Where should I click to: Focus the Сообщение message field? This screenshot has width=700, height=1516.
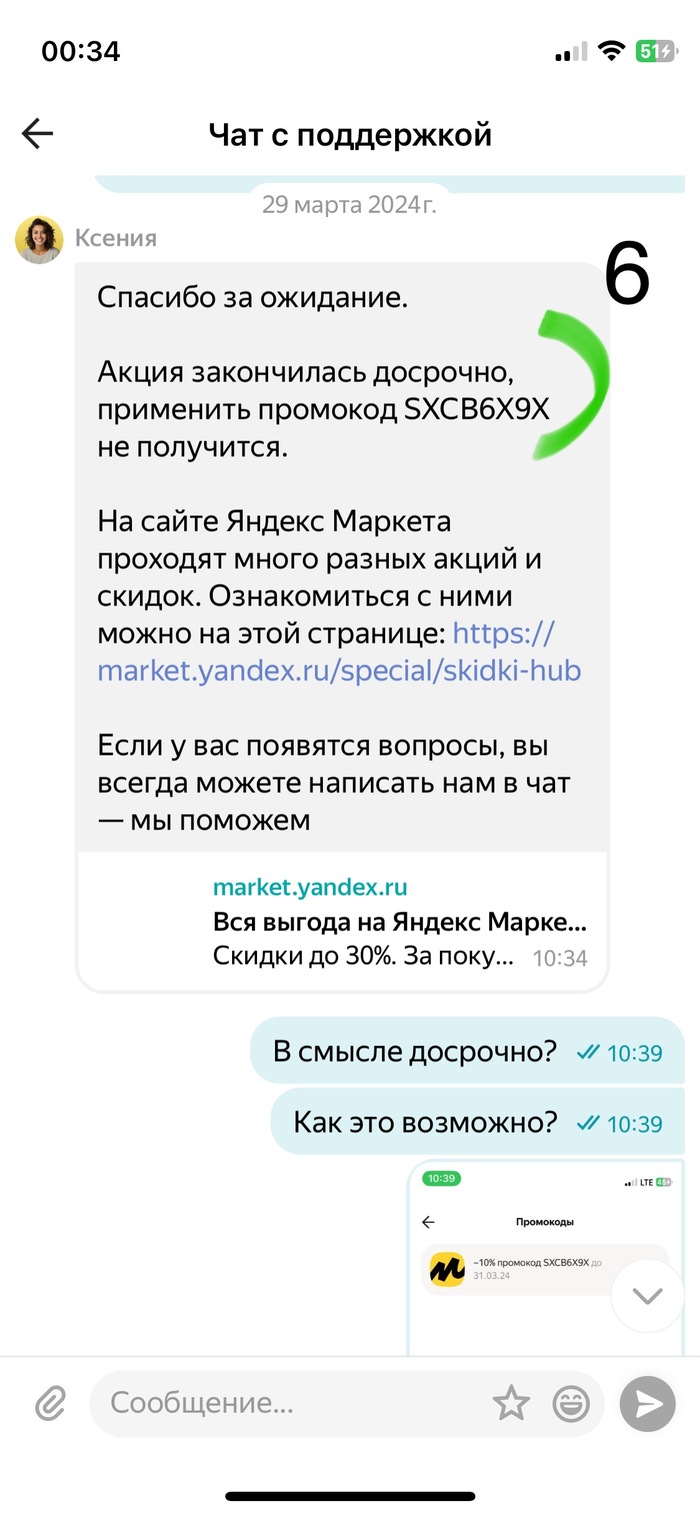pyautogui.click(x=290, y=1404)
